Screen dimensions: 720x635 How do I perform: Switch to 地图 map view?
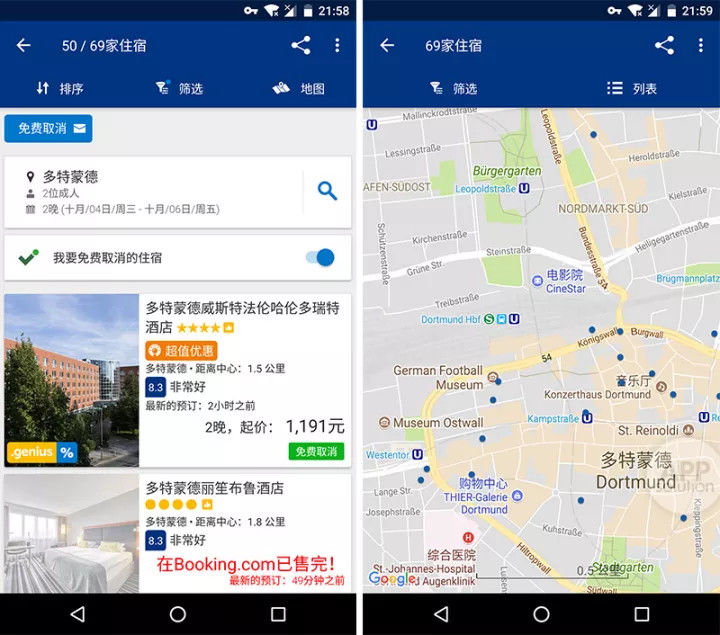click(x=298, y=88)
